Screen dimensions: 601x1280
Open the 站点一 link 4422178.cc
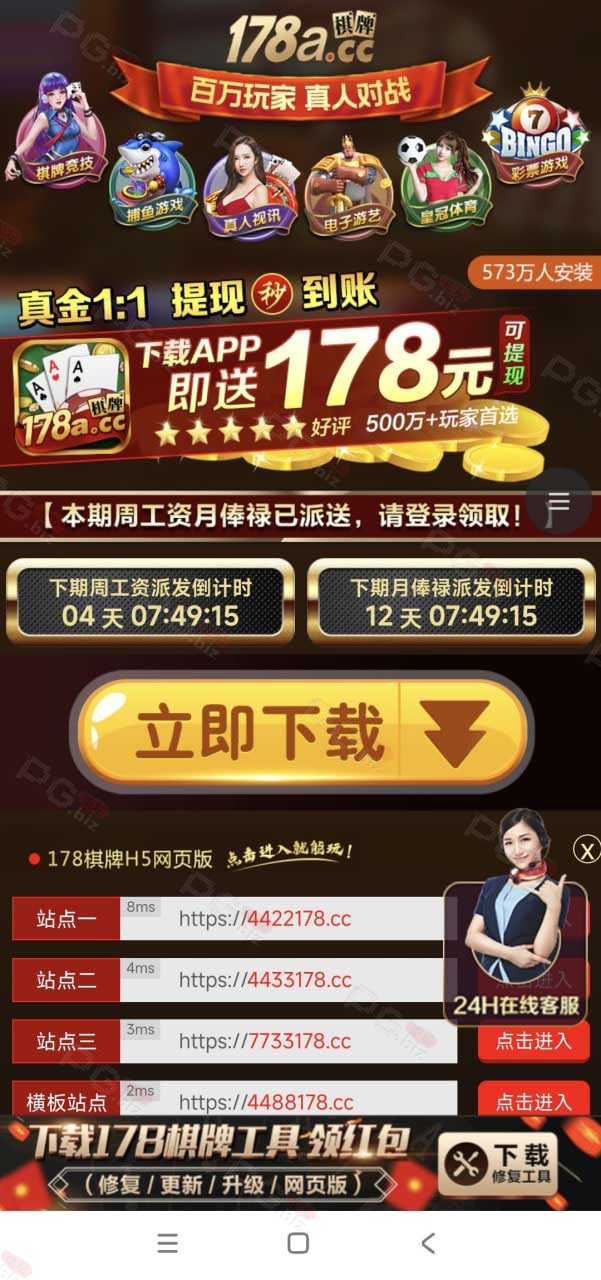(265, 918)
